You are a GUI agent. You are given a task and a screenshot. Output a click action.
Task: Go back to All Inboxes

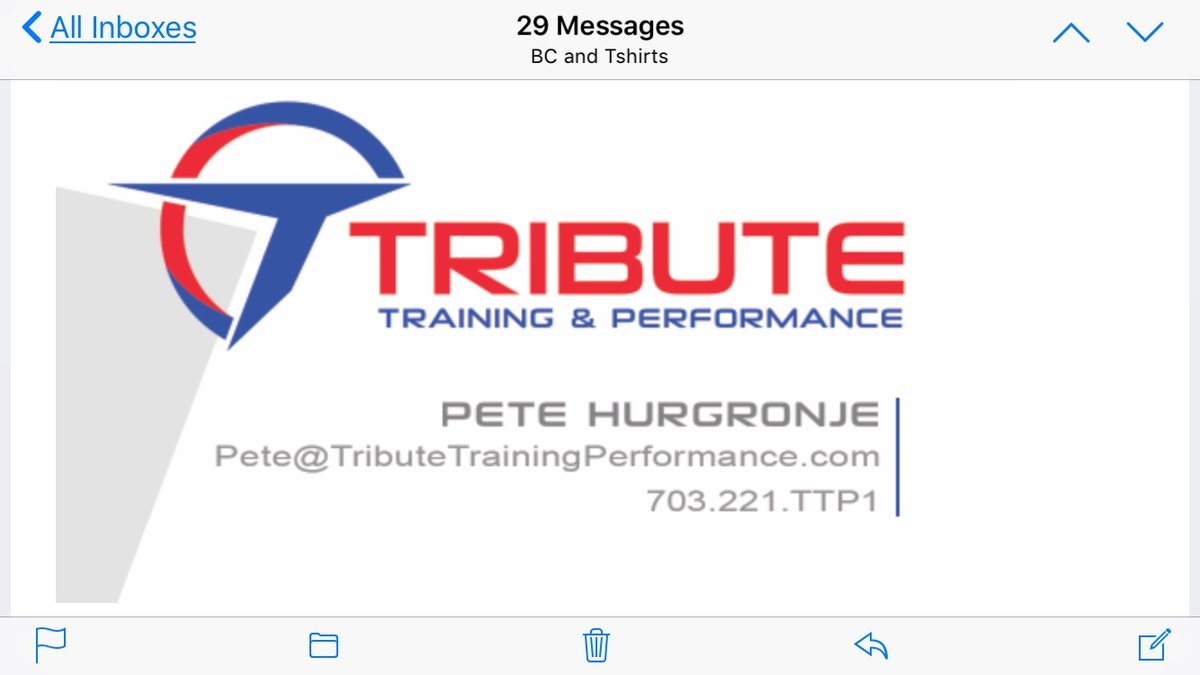click(x=110, y=28)
